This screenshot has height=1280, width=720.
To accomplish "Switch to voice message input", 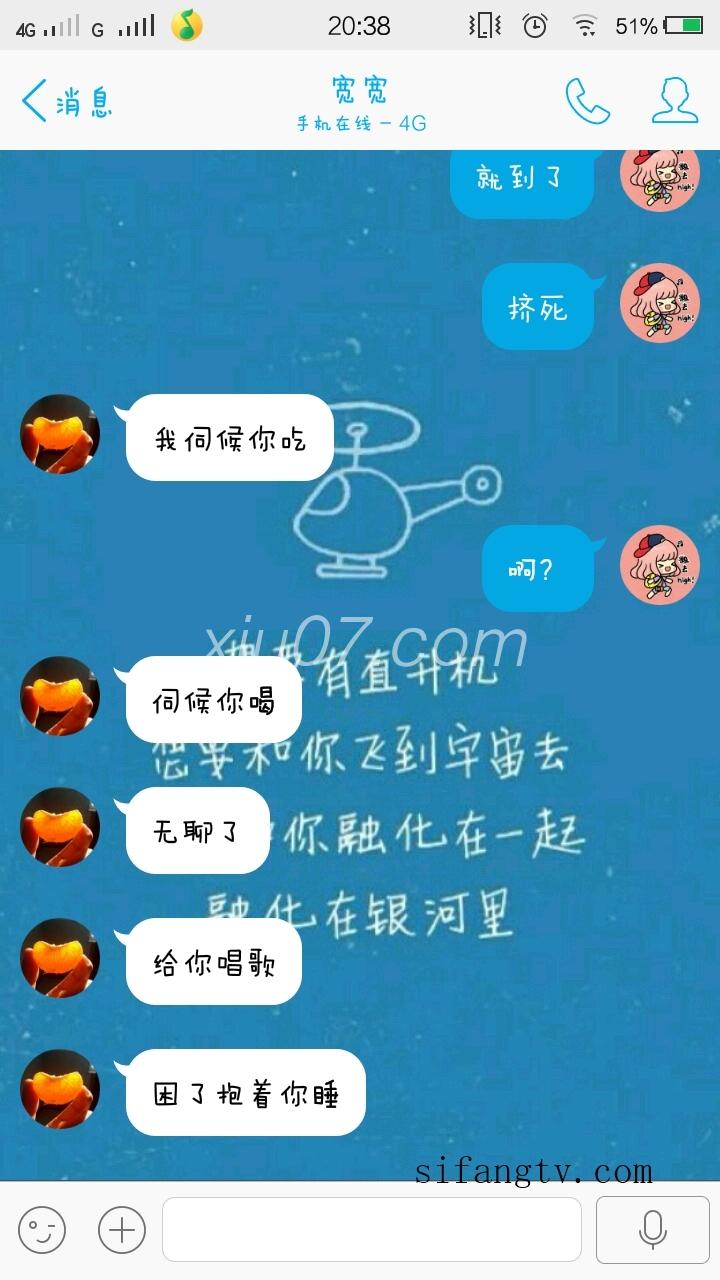I will coord(652,1229).
